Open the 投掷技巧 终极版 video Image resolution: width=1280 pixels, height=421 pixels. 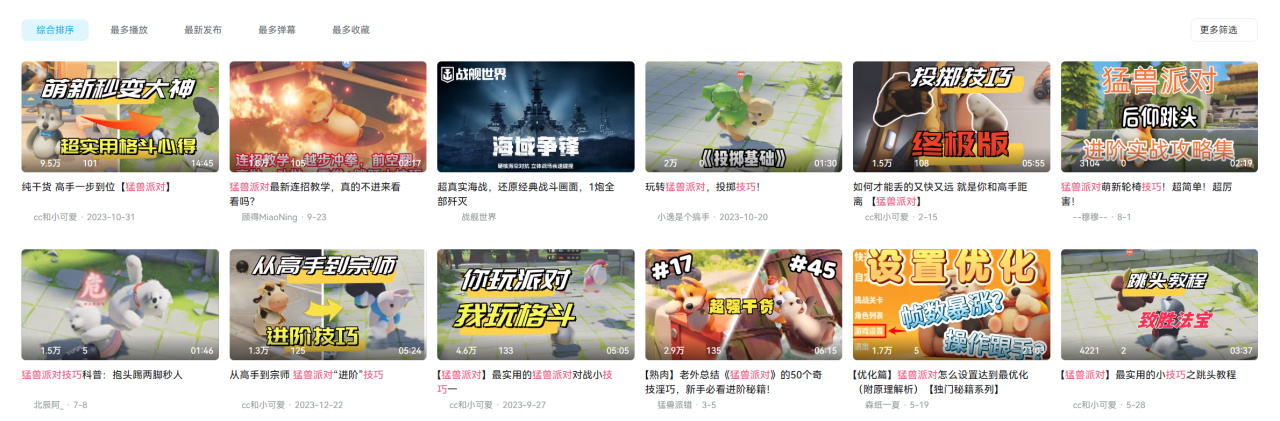(951, 117)
